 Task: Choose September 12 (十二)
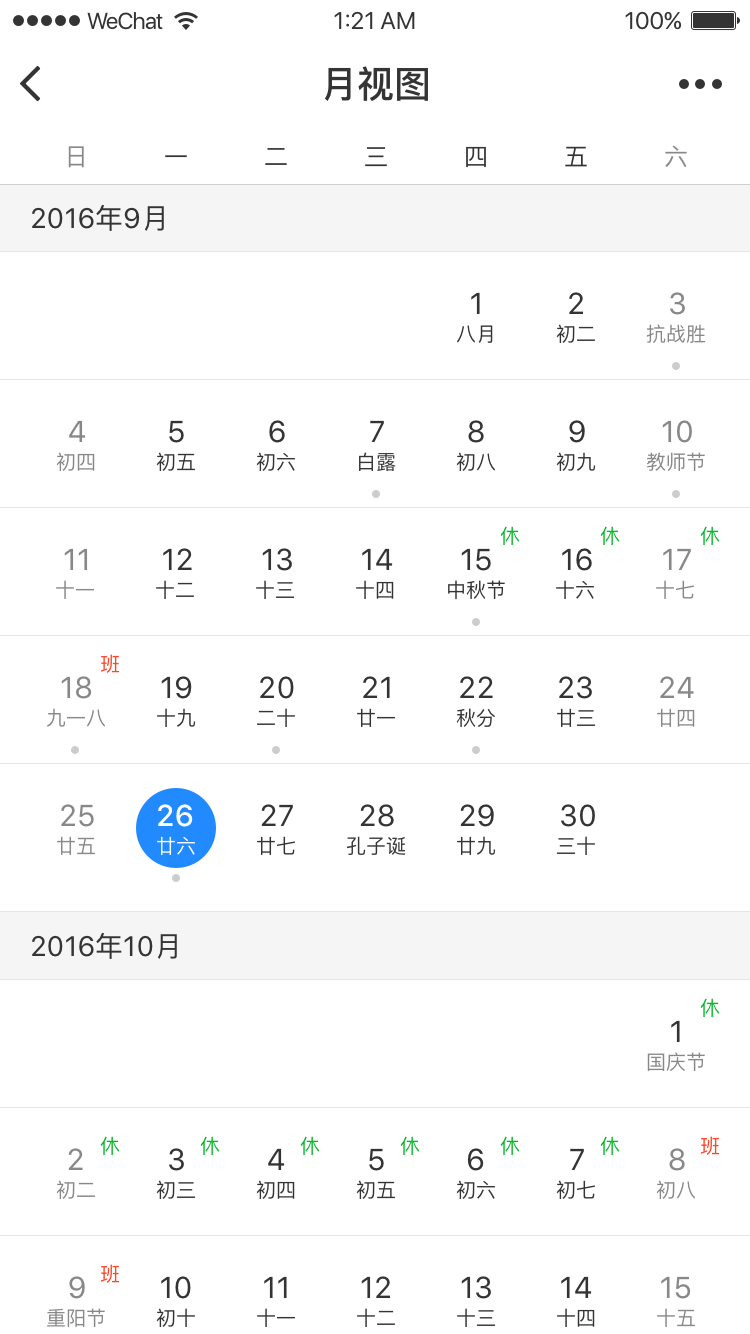(x=176, y=572)
